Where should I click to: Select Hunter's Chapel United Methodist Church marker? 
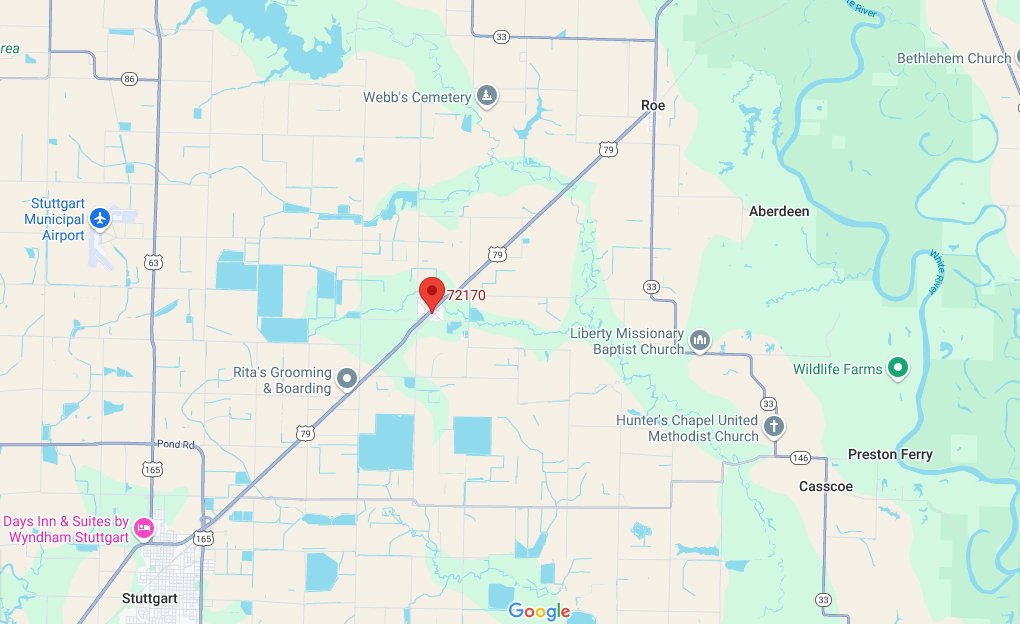(774, 429)
